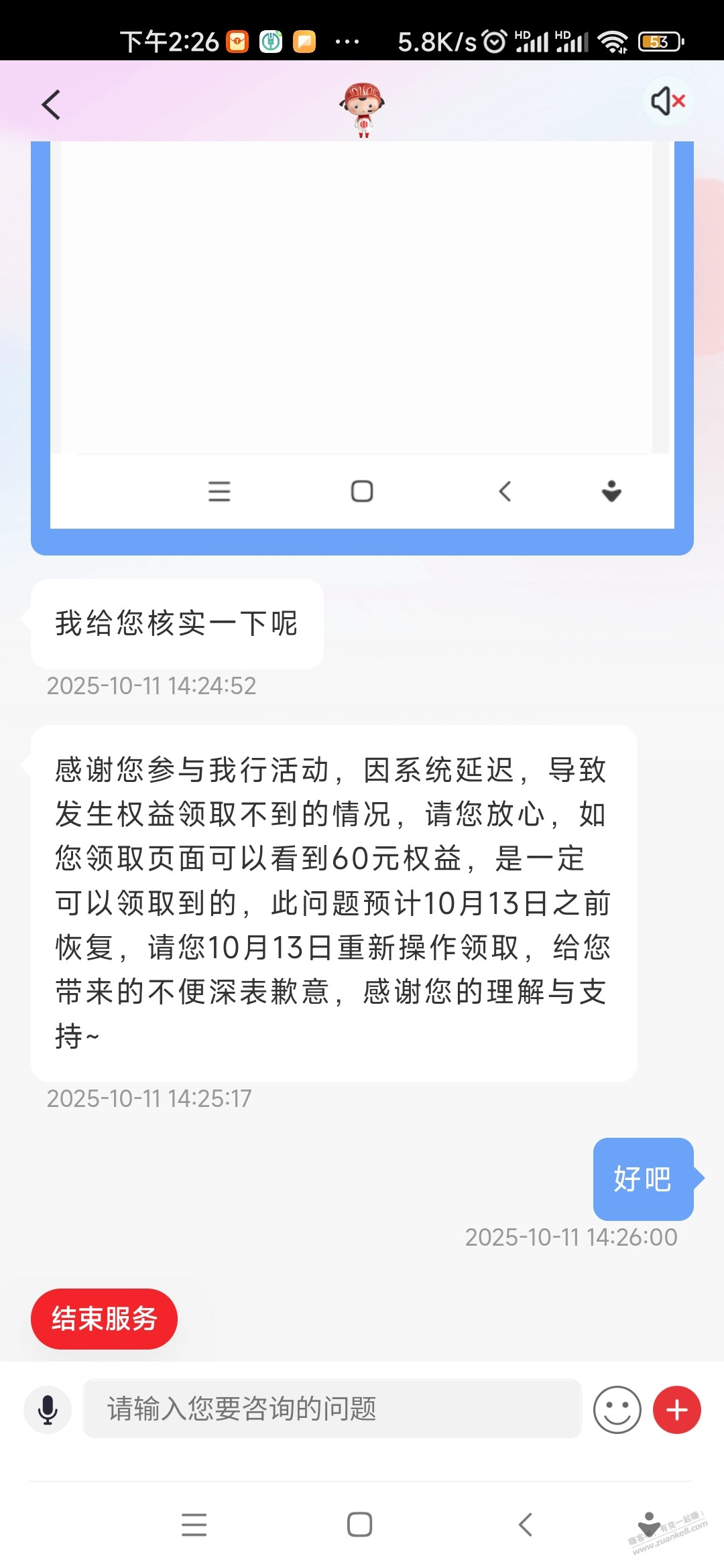Open the screenshot image in chat
Image resolution: width=724 pixels, height=1568 pixels.
click(362, 335)
